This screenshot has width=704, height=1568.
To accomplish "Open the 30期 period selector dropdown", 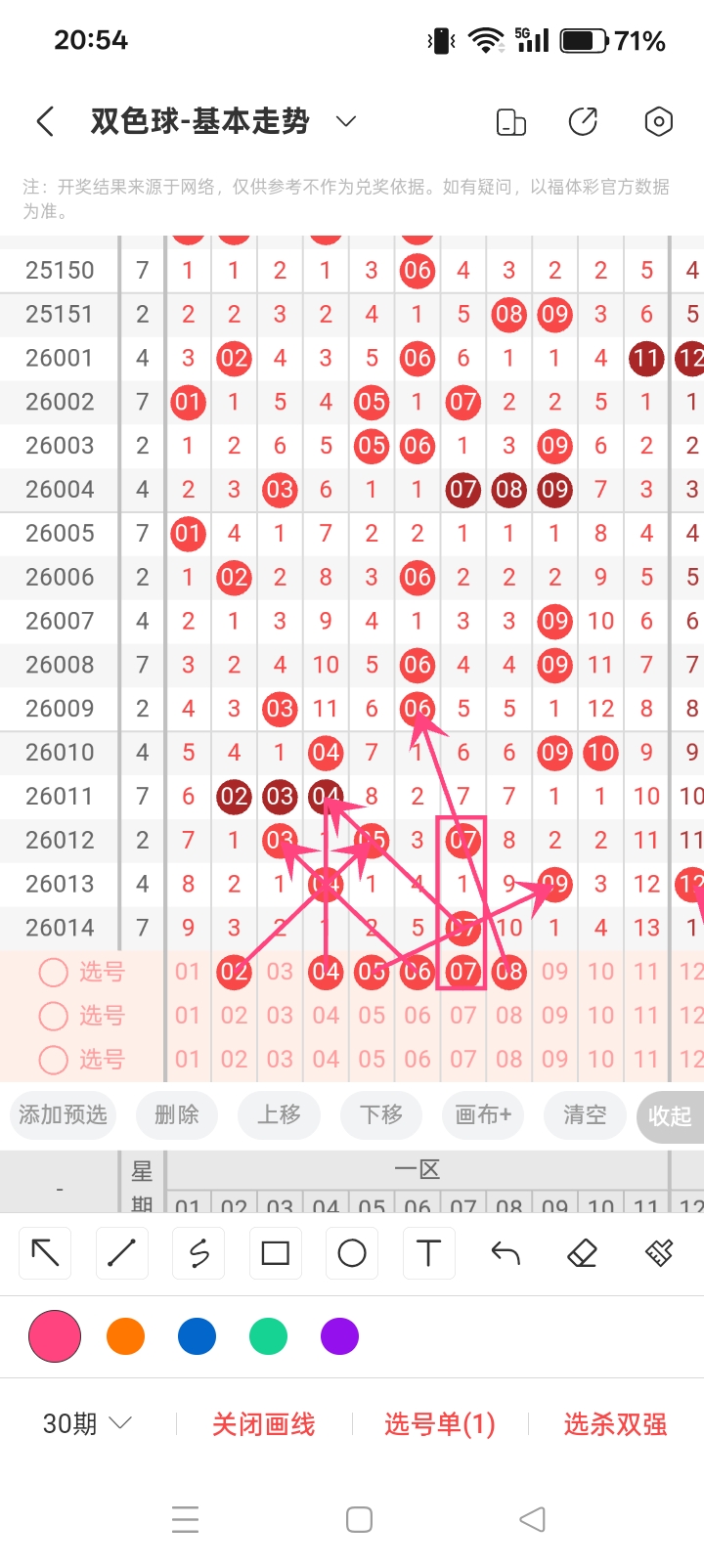I will (x=85, y=1423).
